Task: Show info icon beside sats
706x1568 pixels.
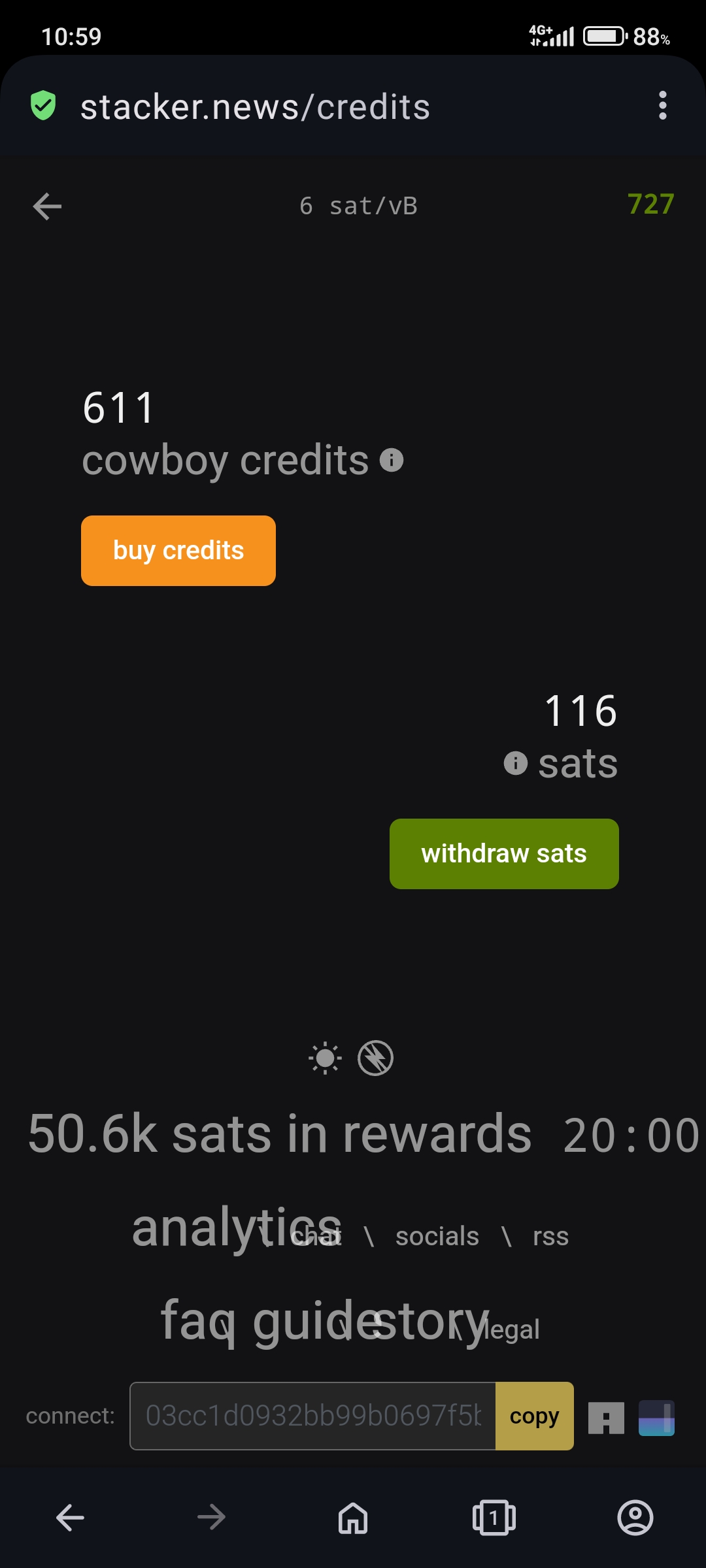Action: 516,763
